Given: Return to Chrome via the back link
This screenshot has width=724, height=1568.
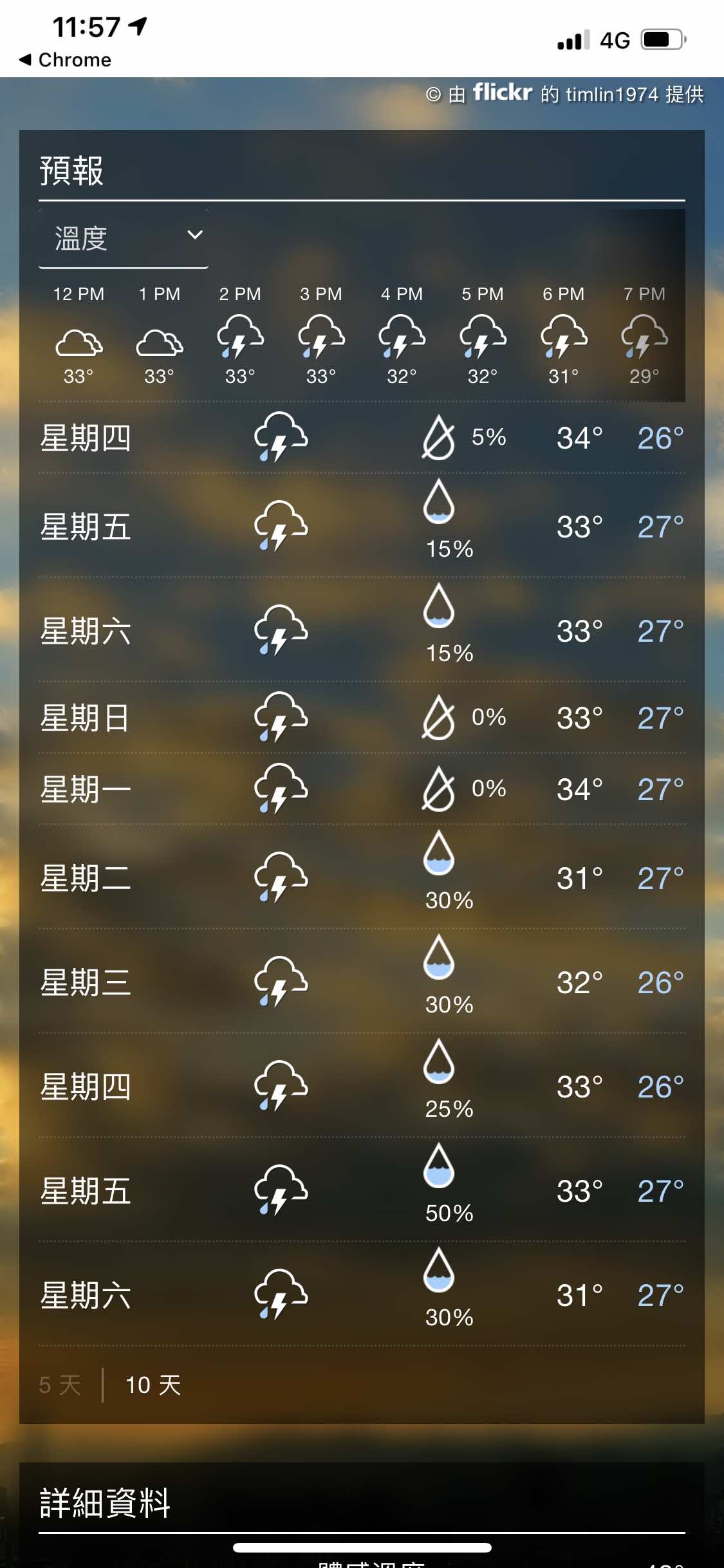Looking at the screenshot, I should pos(65,60).
